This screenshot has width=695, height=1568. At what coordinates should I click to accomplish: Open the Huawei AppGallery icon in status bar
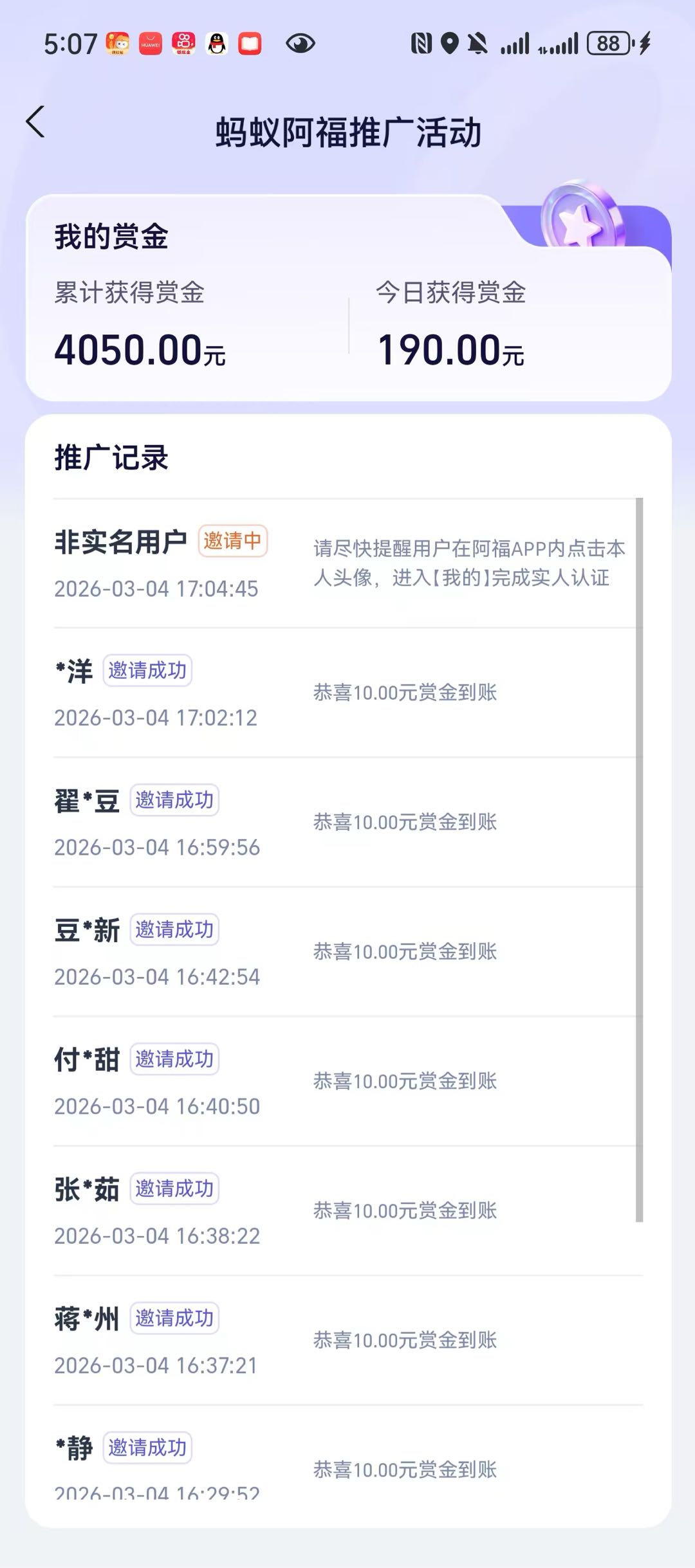[152, 44]
